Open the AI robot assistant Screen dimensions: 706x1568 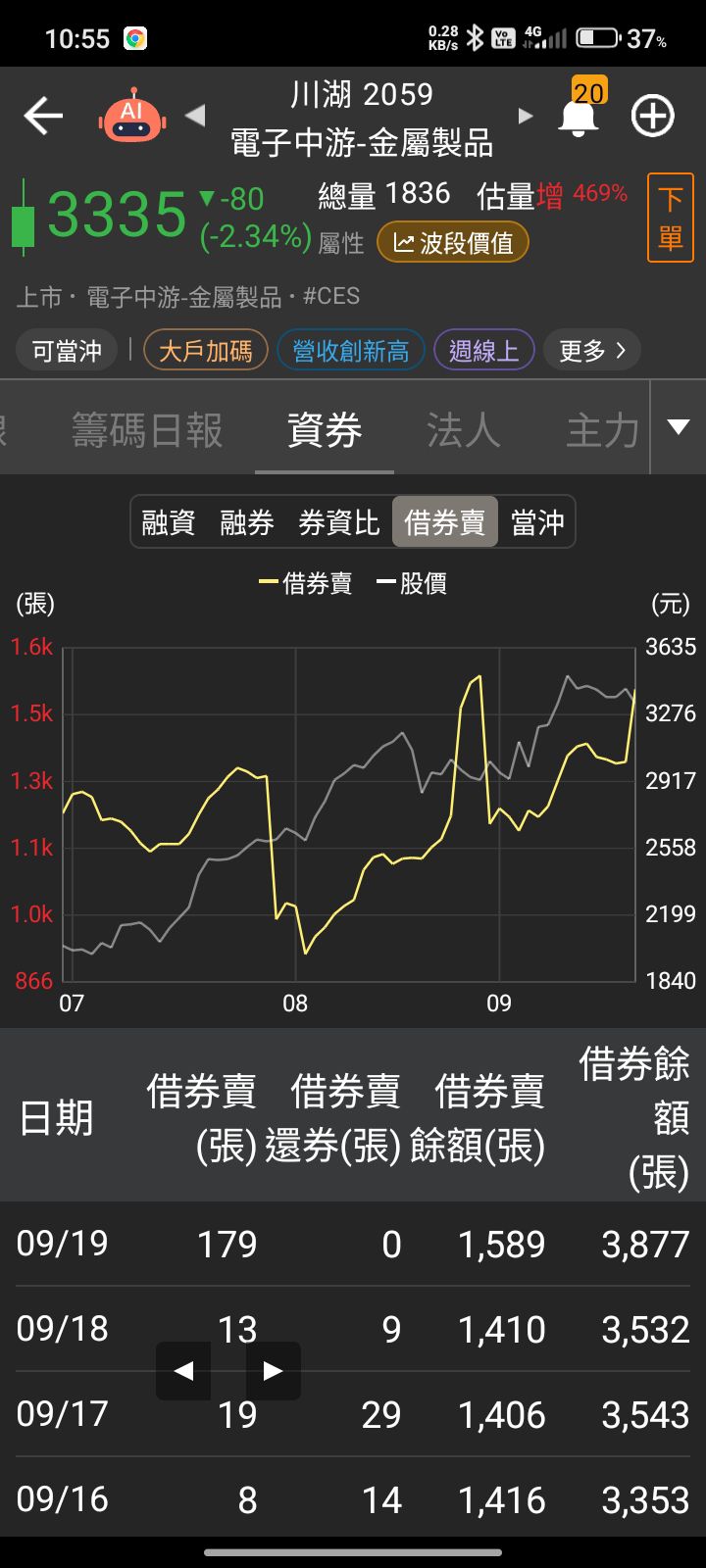131,117
